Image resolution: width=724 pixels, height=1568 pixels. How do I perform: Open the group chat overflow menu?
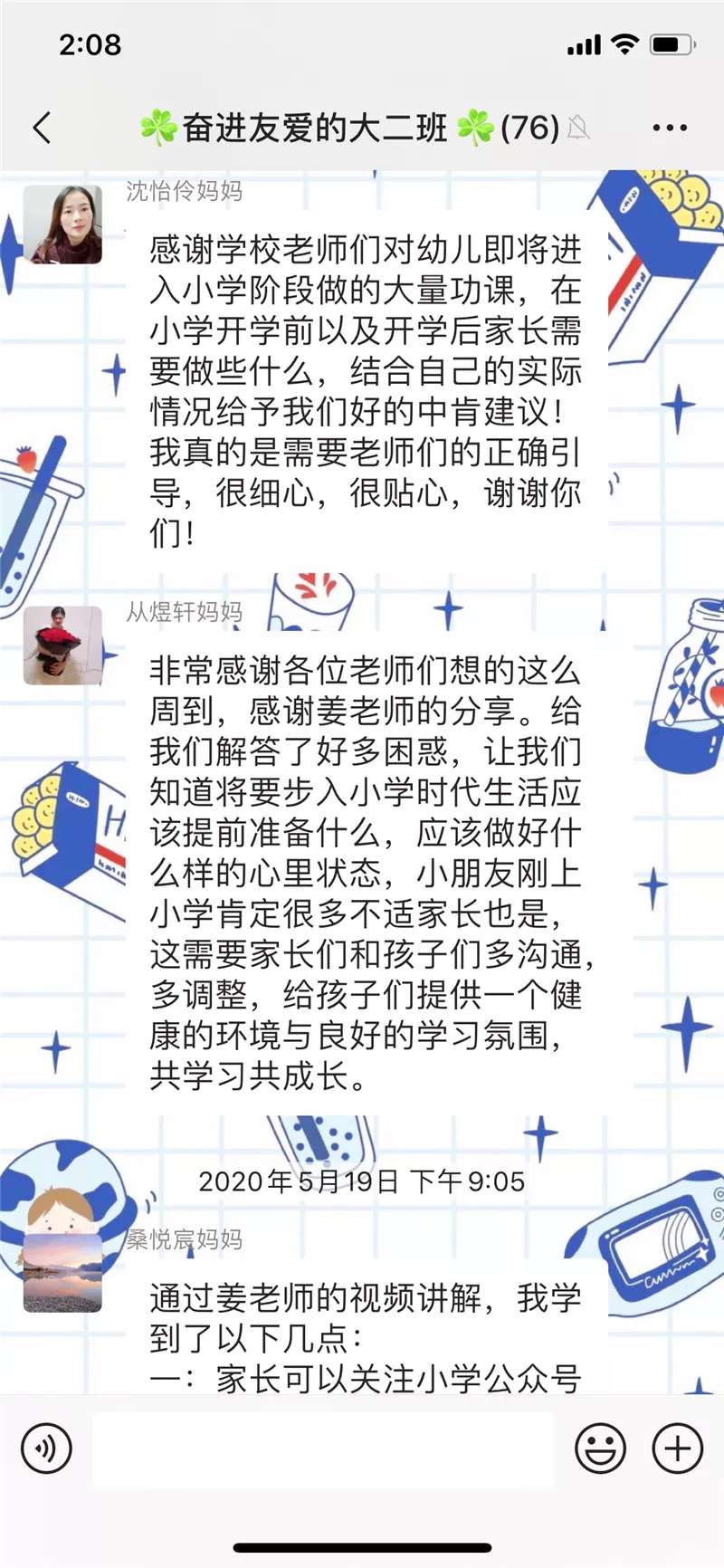[670, 128]
